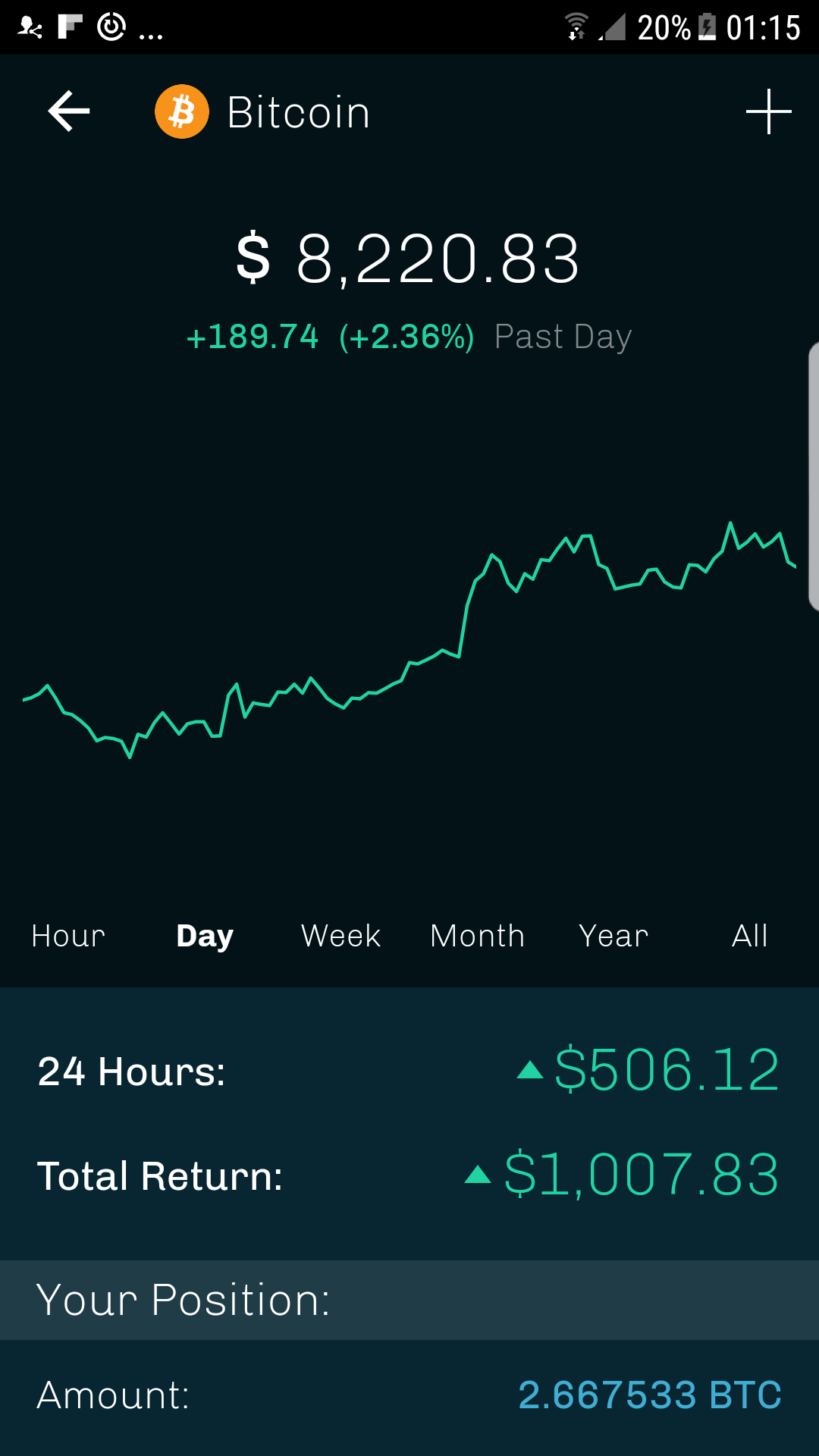The height and width of the screenshot is (1456, 819).
Task: Switch to the Month range
Action: [478, 936]
